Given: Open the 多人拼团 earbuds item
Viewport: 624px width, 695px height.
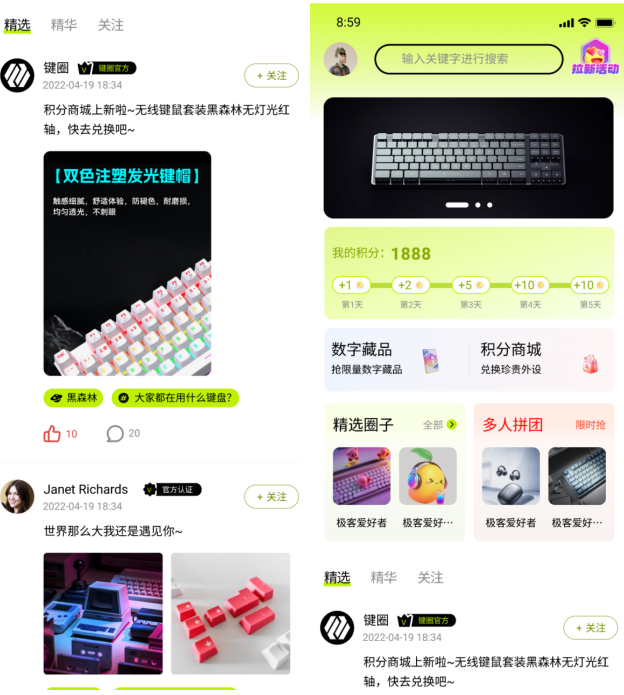Looking at the screenshot, I should [x=510, y=476].
